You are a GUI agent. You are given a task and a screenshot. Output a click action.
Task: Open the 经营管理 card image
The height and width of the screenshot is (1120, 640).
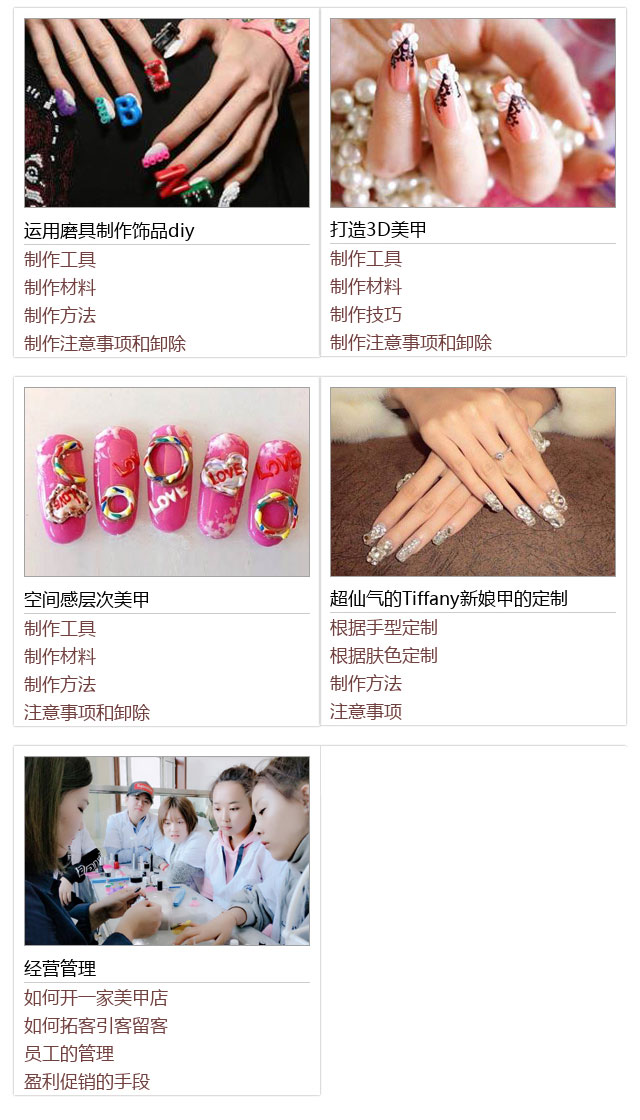(x=166, y=850)
